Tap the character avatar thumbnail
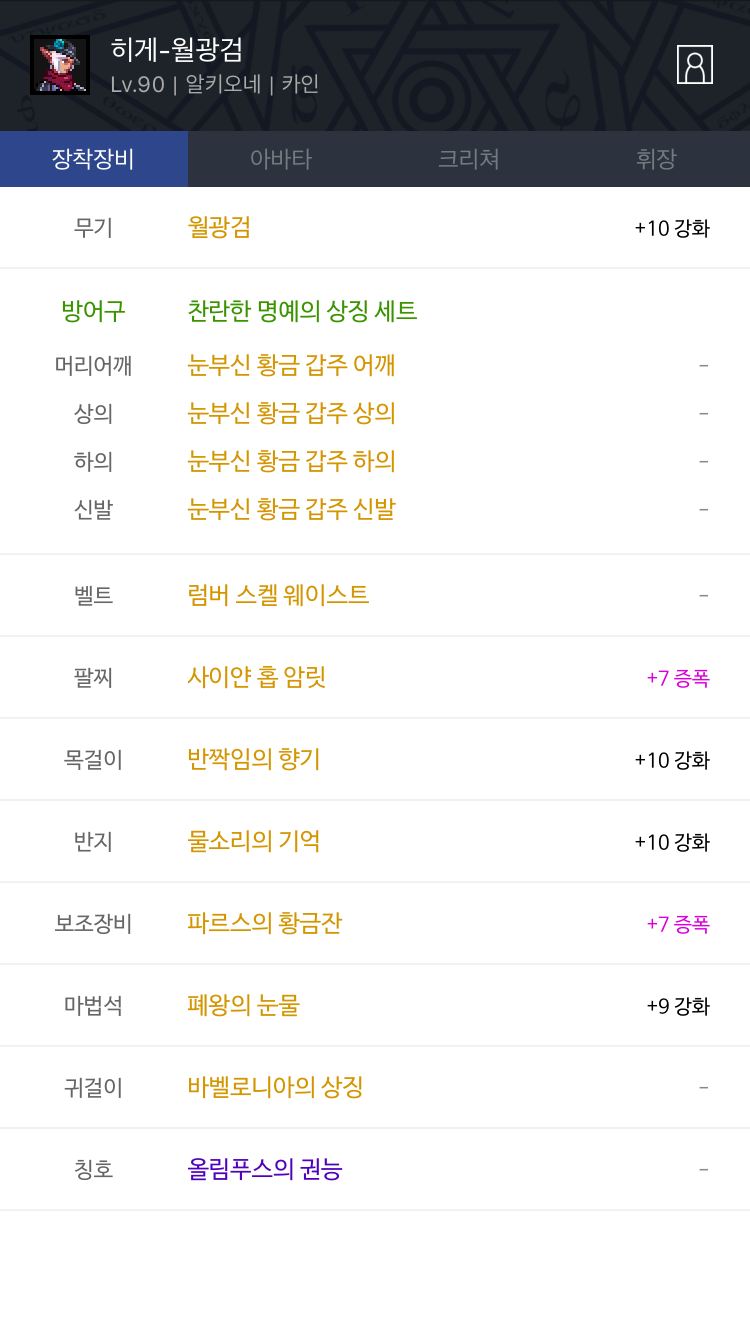The image size is (750, 1334). [x=60, y=65]
